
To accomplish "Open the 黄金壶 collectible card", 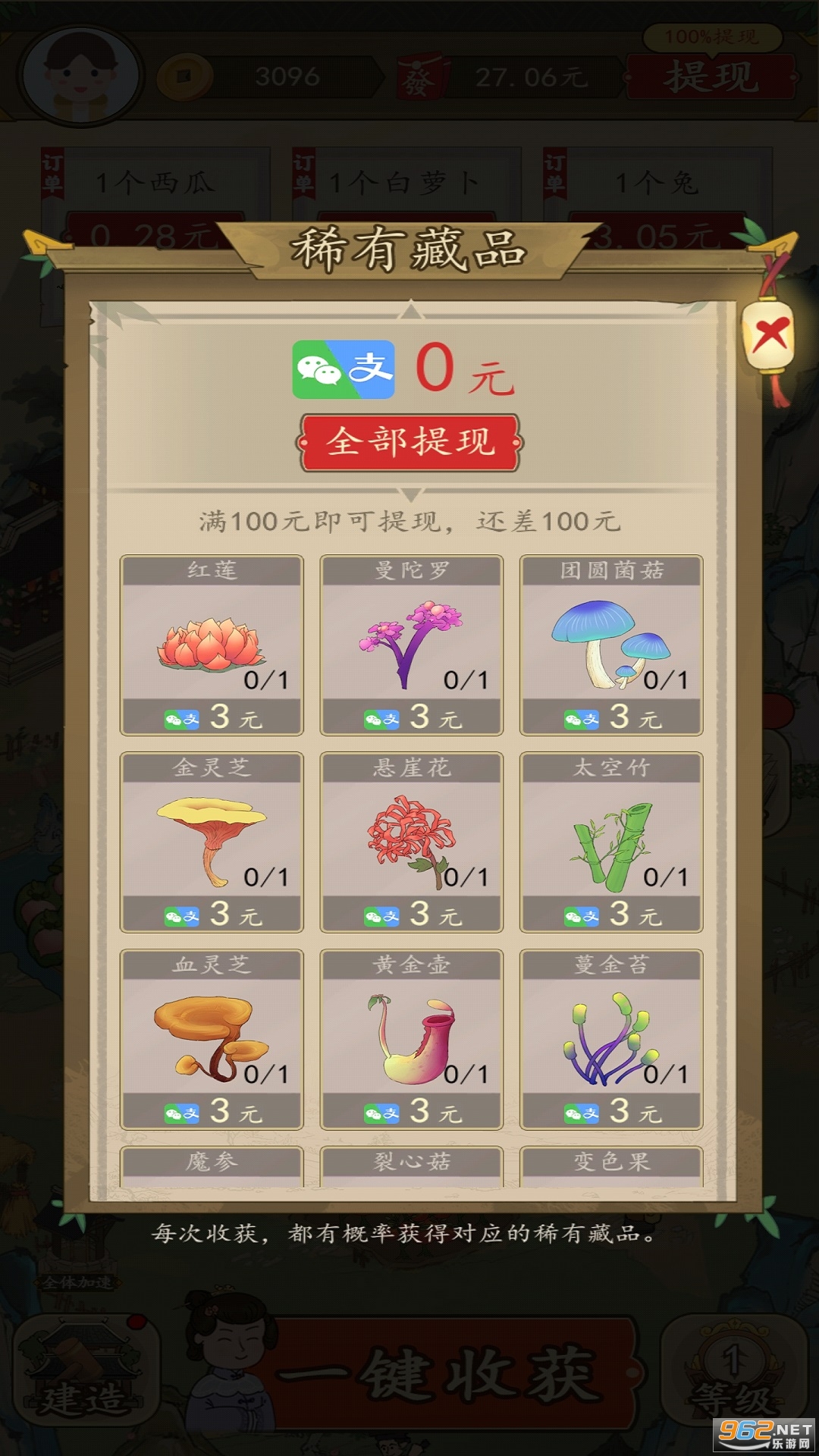I will point(411,1040).
